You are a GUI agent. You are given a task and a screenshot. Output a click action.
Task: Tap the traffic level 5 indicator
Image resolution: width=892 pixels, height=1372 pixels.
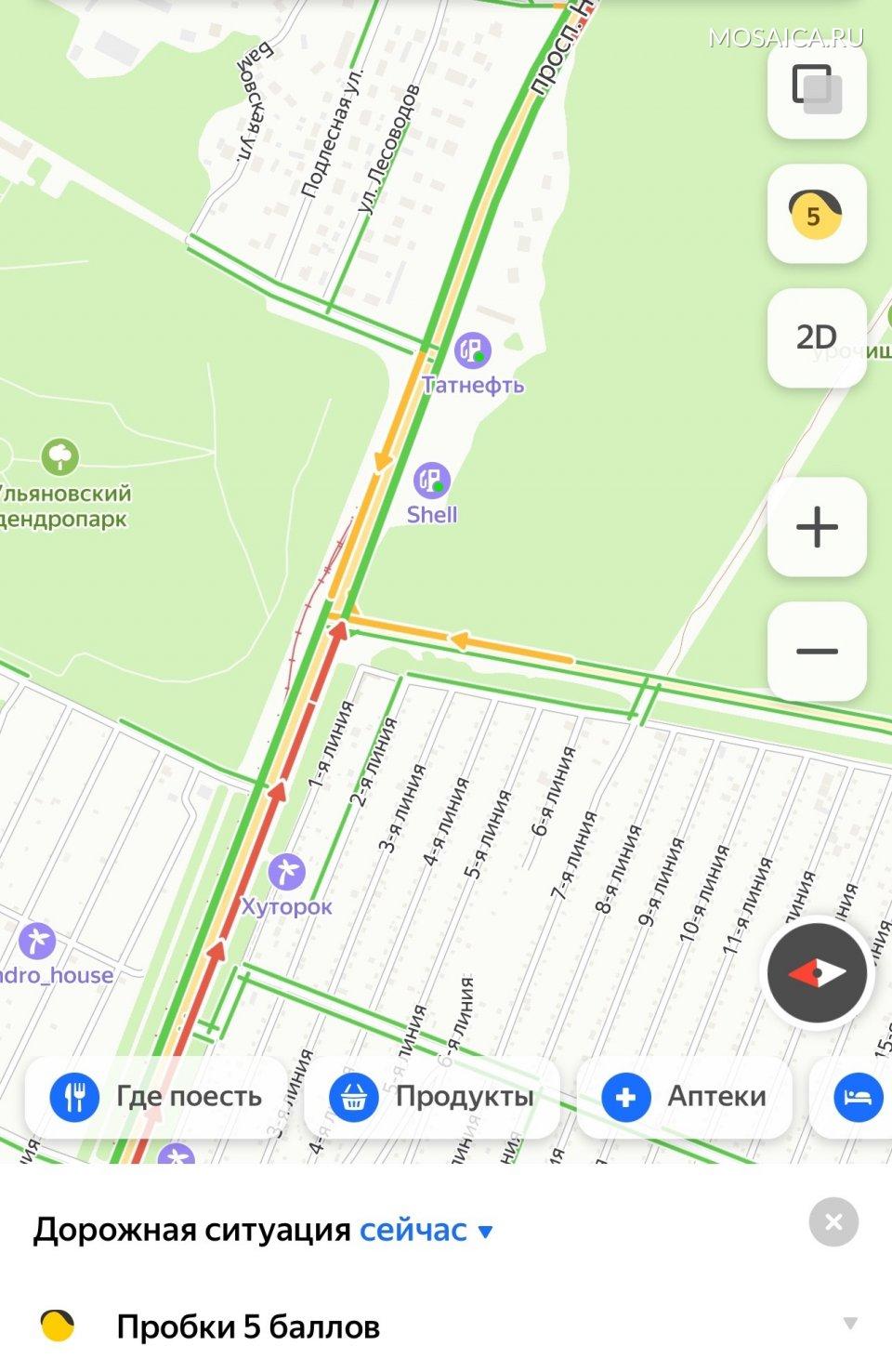[x=817, y=215]
